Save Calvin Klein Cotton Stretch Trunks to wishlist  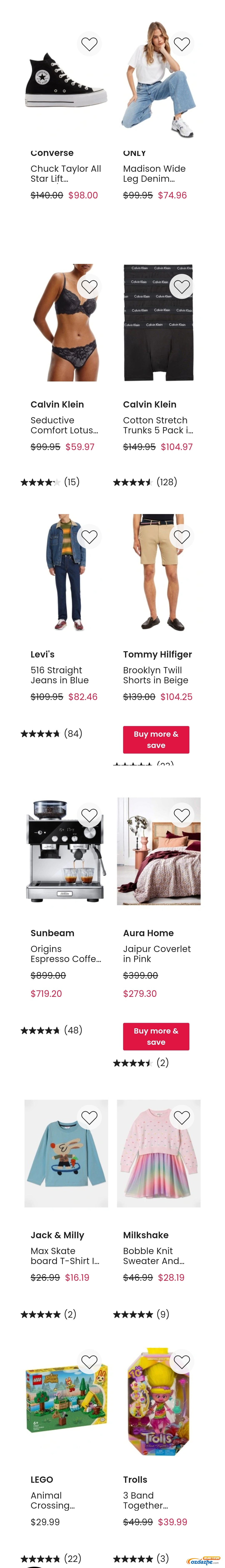(182, 286)
